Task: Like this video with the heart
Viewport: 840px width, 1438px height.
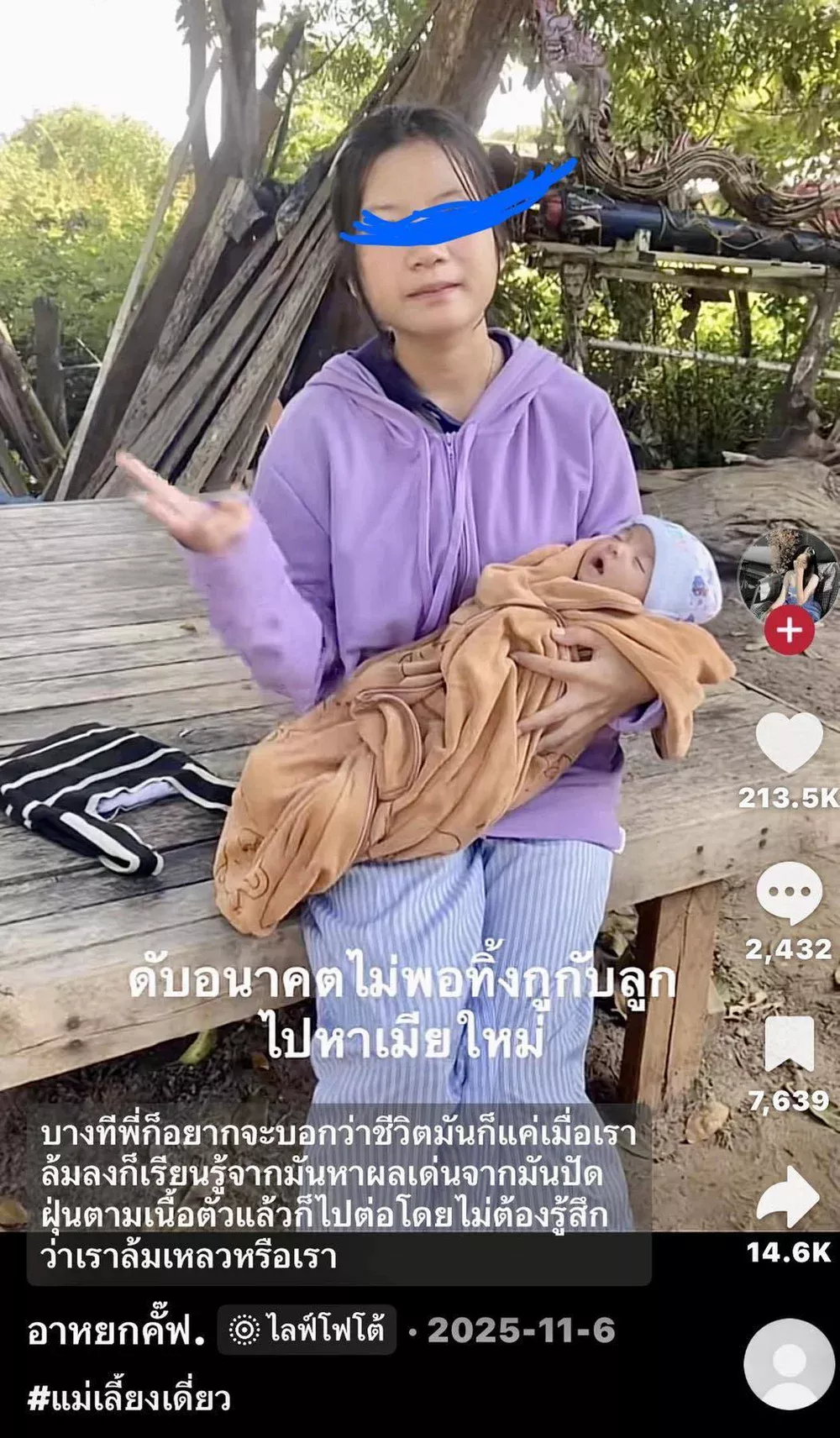Action: click(789, 743)
